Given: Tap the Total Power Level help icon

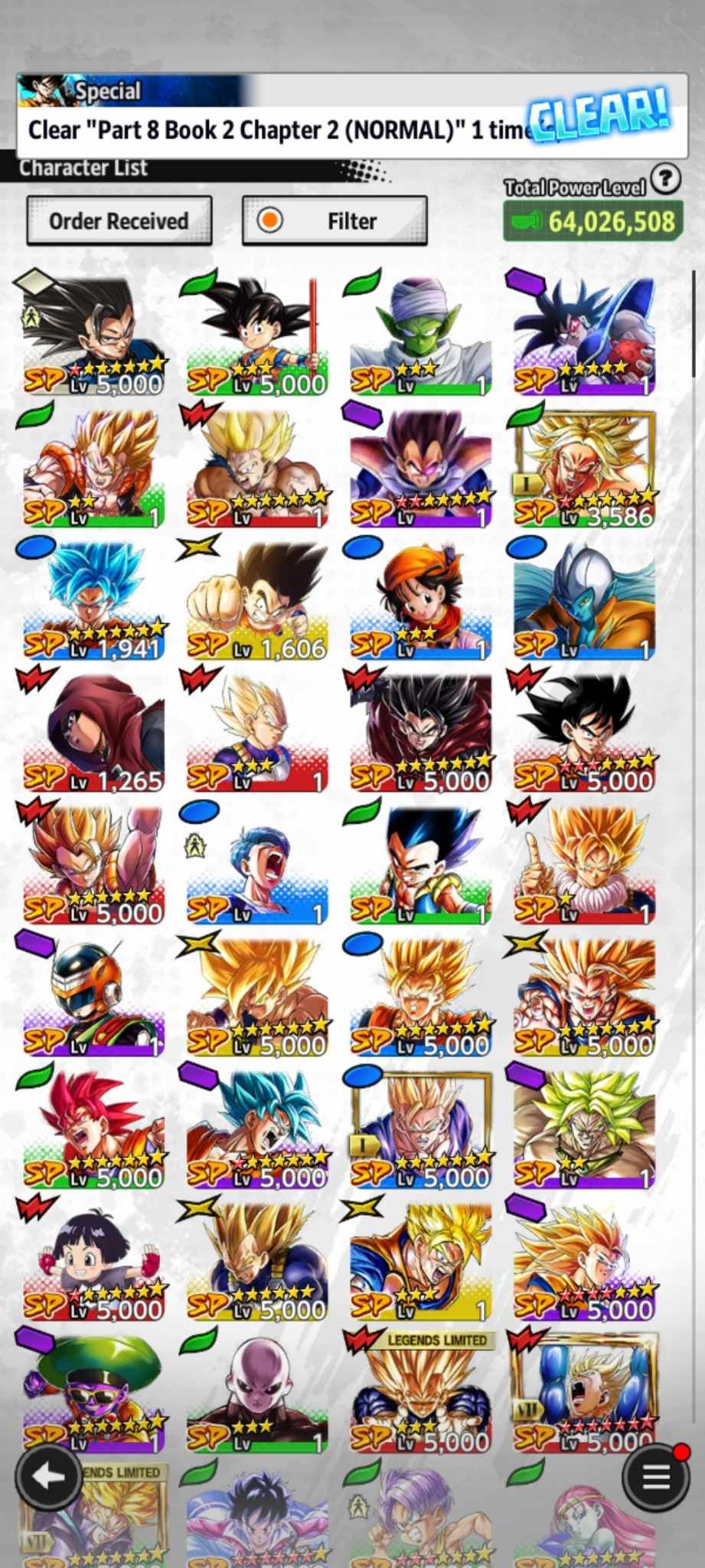Looking at the screenshot, I should pyautogui.click(x=666, y=179).
